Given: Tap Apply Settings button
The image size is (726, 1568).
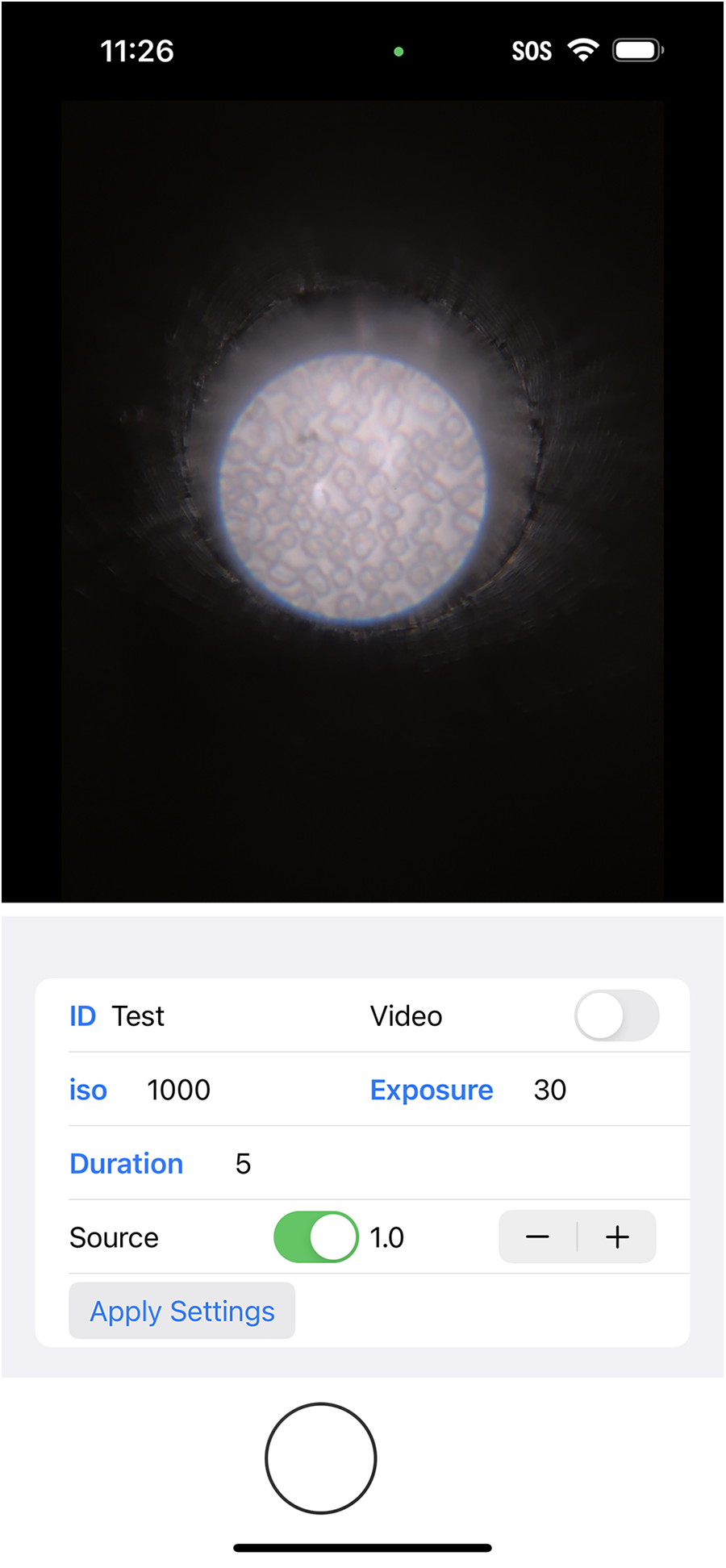Looking at the screenshot, I should [182, 1311].
